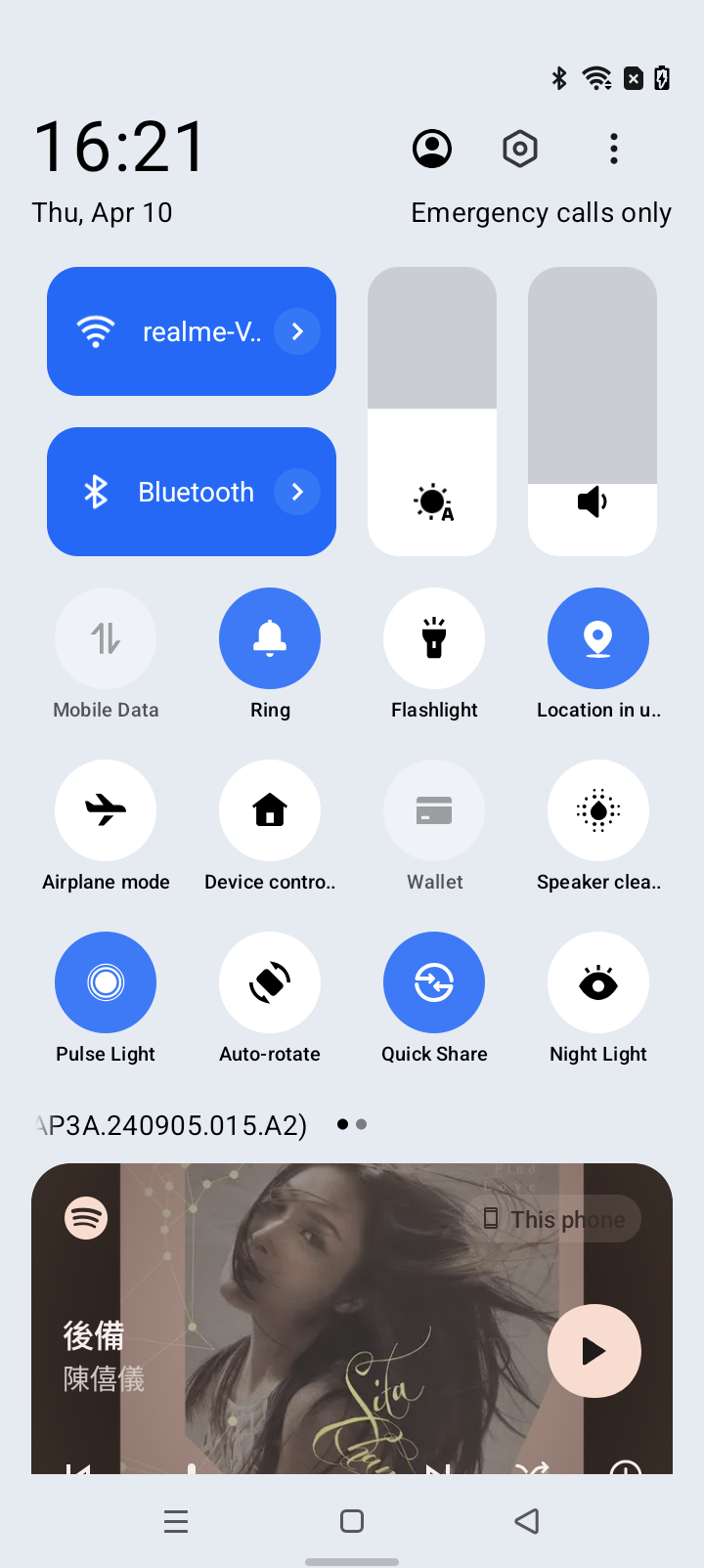Play the Spotify track
Viewport: 704px width, 1568px height.
594,1351
